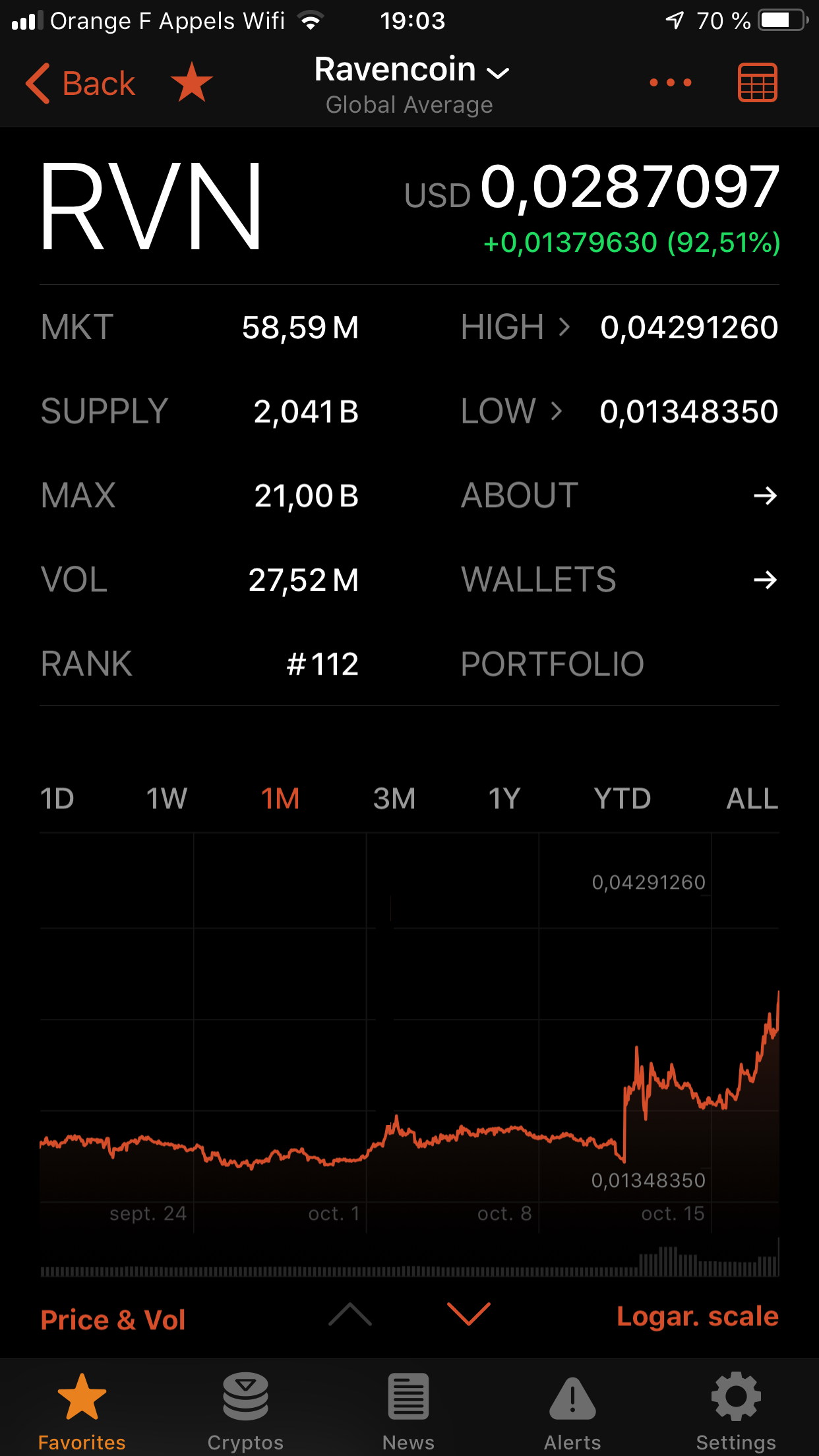
Task: Switch chart to 3M range
Action: pyautogui.click(x=394, y=799)
